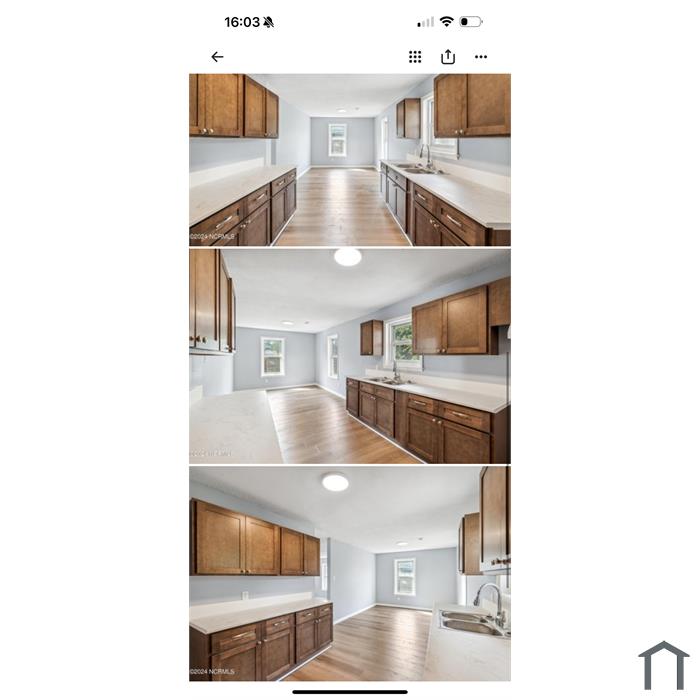Go back using the arrow icon
Image resolution: width=700 pixels, height=700 pixels.
[x=217, y=57]
